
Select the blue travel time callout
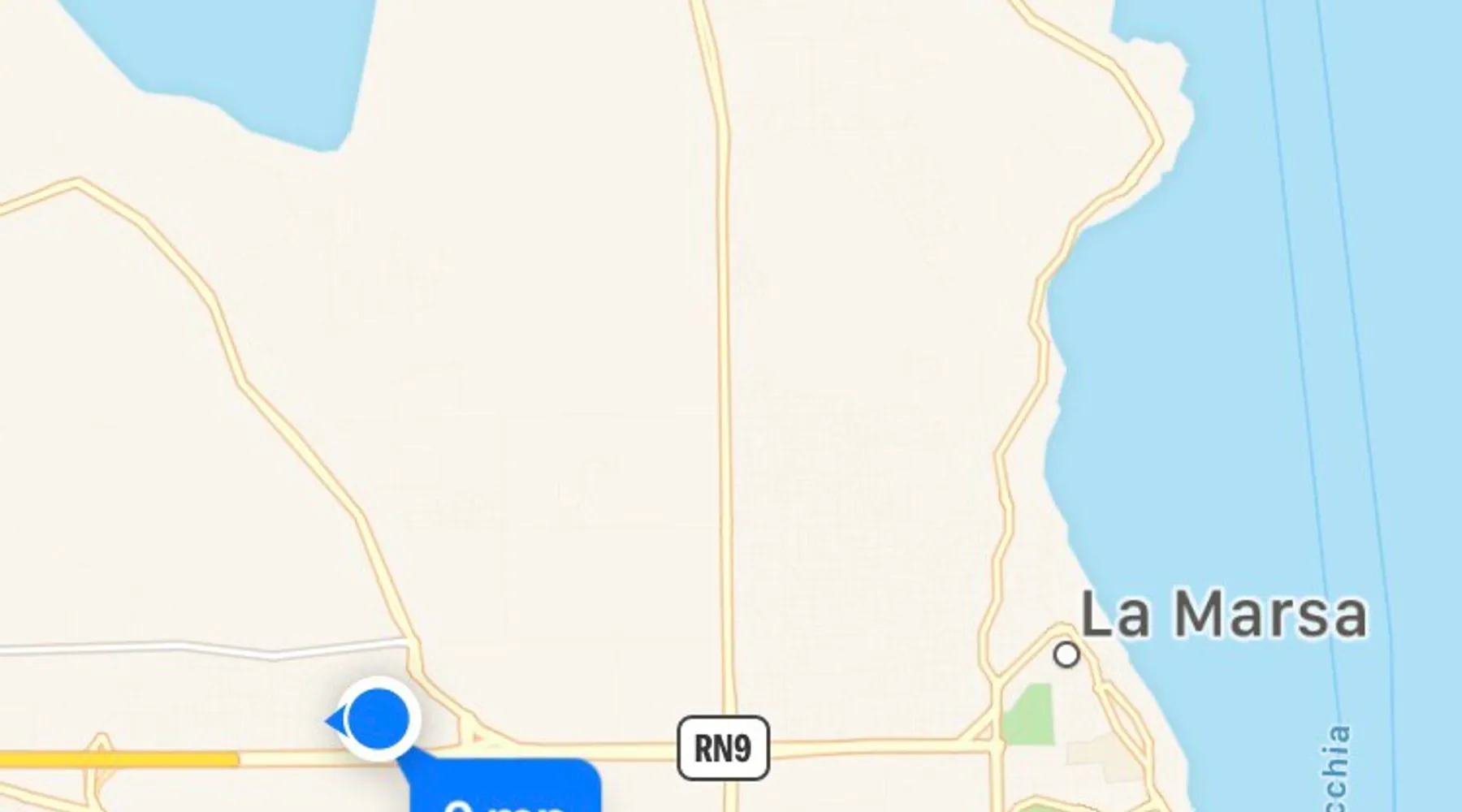[505, 789]
